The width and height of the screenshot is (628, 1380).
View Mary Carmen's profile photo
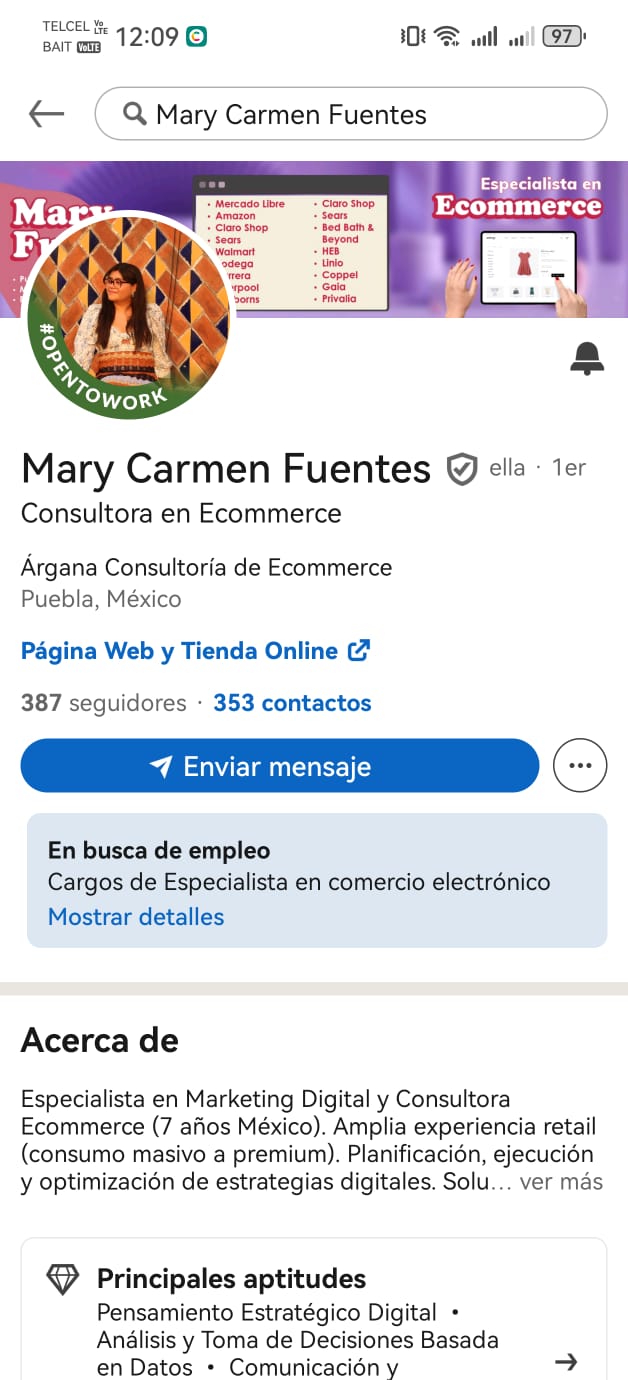tap(128, 315)
